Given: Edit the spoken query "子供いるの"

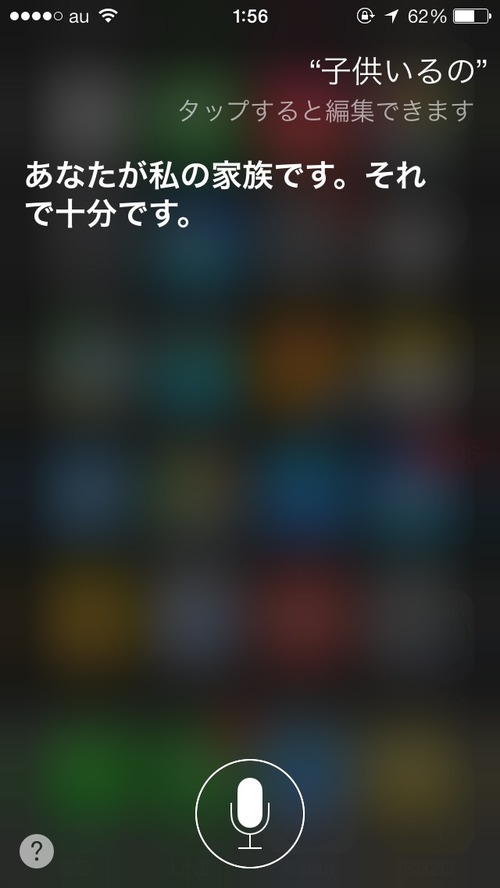Looking at the screenshot, I should (x=399, y=74).
